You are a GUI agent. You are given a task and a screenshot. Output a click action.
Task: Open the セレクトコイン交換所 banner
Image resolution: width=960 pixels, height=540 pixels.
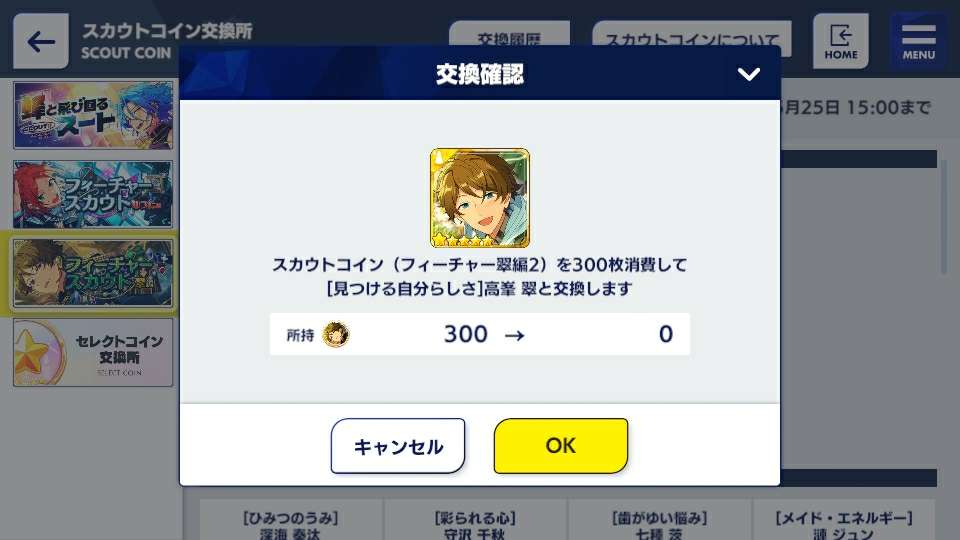(x=93, y=352)
